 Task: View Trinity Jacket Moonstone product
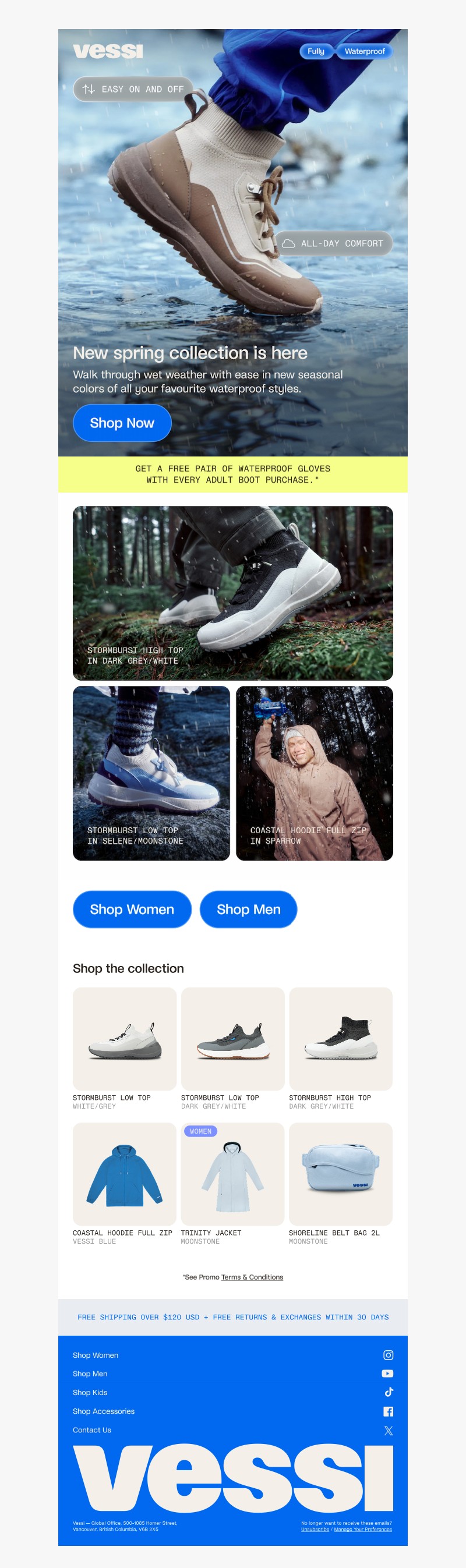tap(232, 1174)
